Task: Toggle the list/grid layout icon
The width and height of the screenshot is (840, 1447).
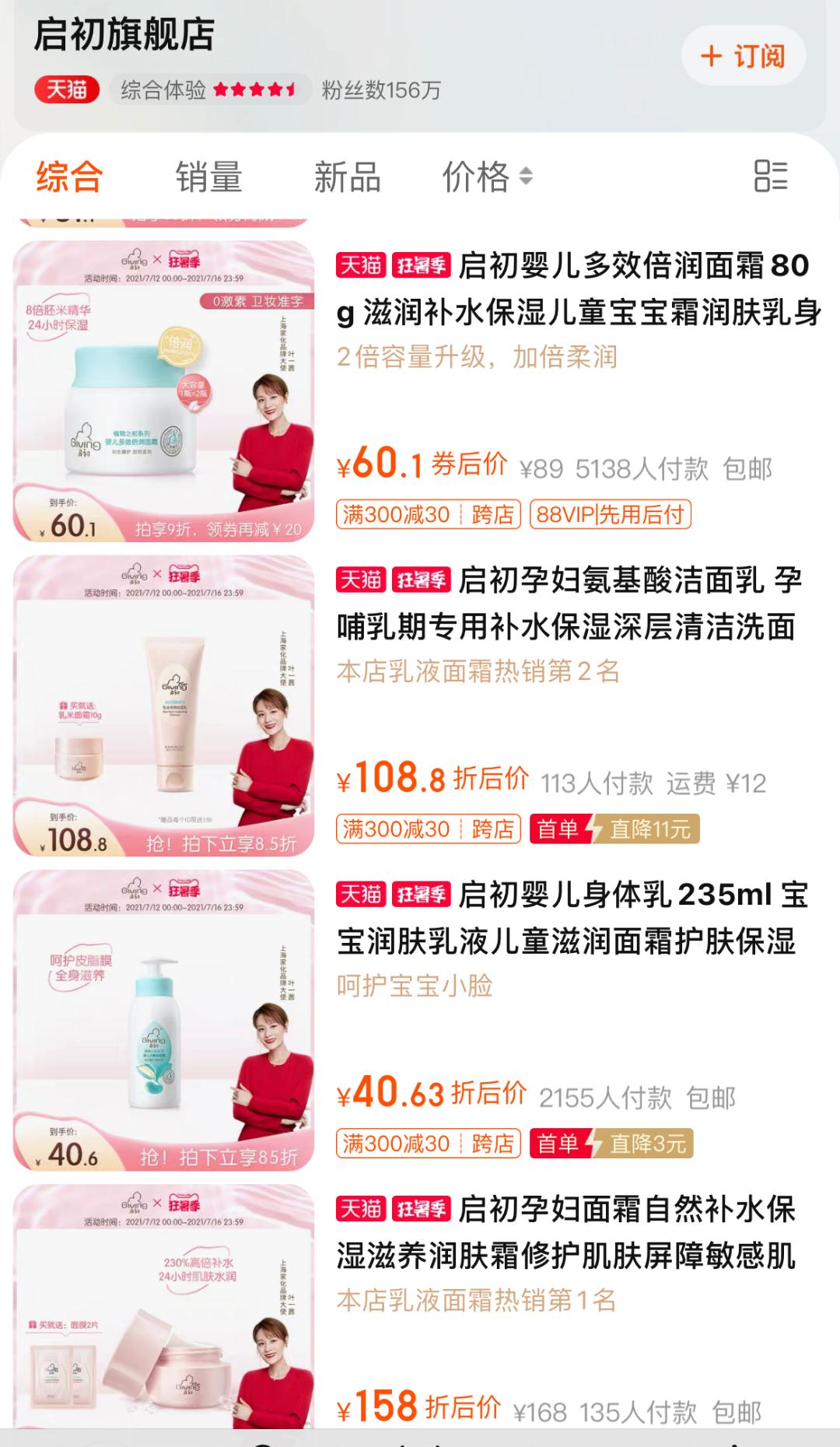Action: click(x=770, y=177)
